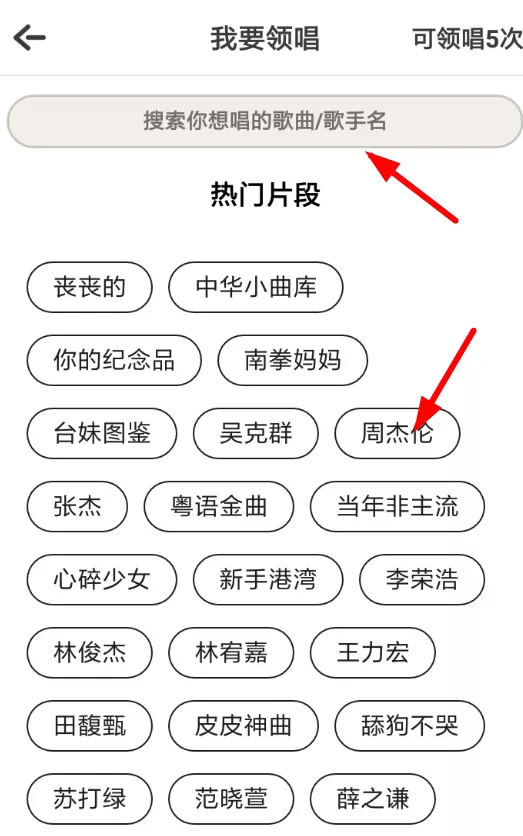The height and width of the screenshot is (836, 523).
Task: Select singer 吴克群
Action: click(x=255, y=433)
